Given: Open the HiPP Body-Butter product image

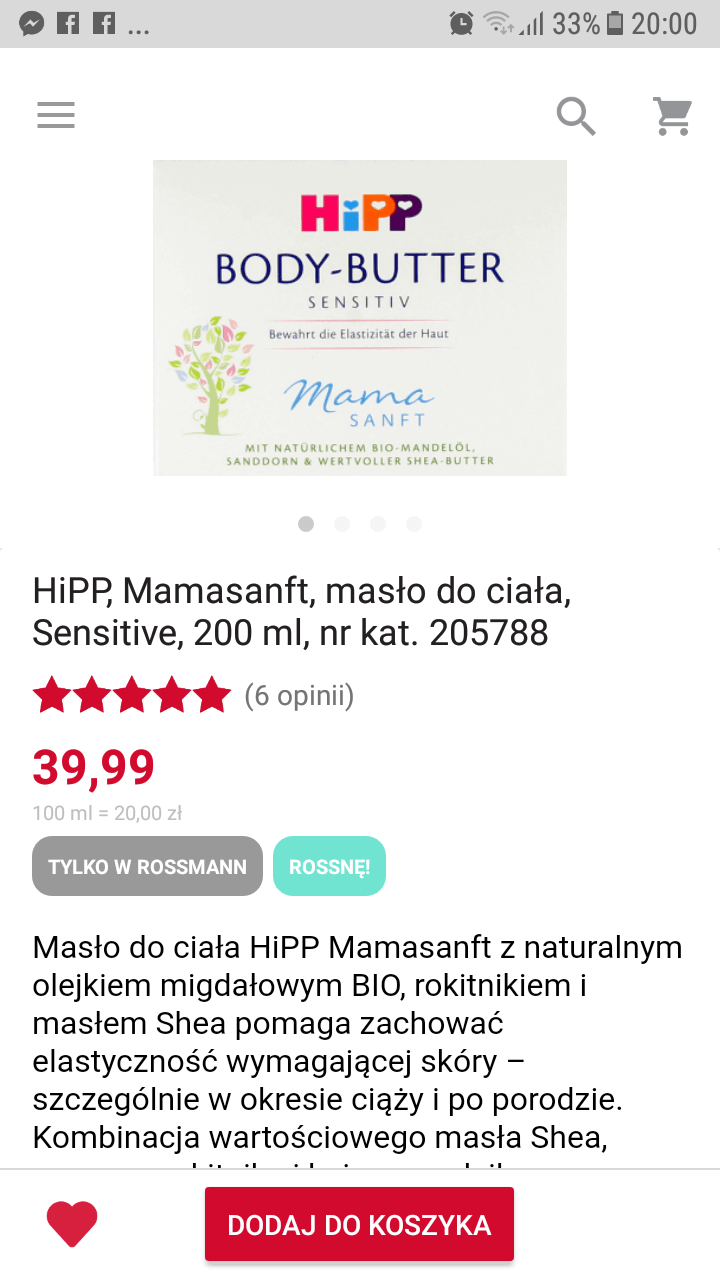Looking at the screenshot, I should point(360,318).
